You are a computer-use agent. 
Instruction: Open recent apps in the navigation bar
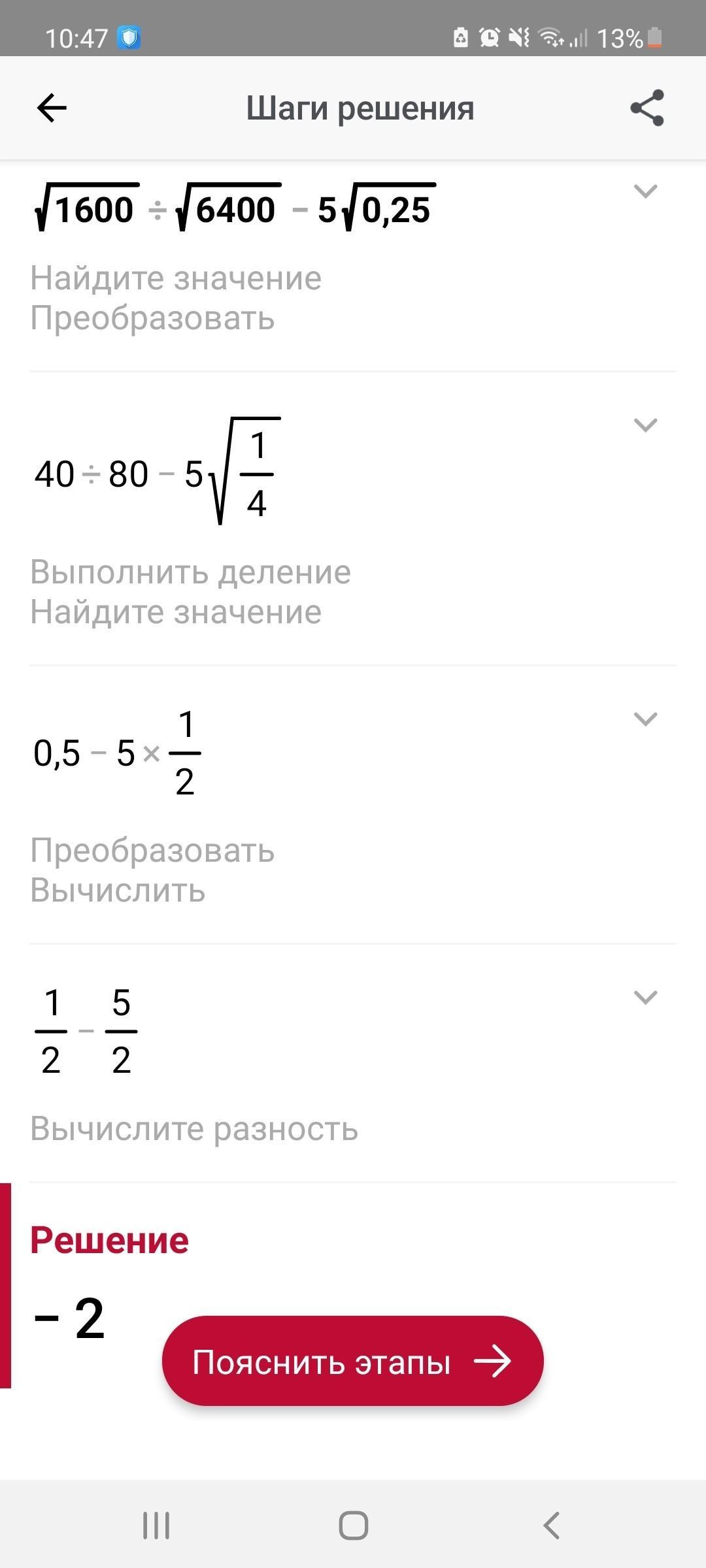[x=156, y=1526]
